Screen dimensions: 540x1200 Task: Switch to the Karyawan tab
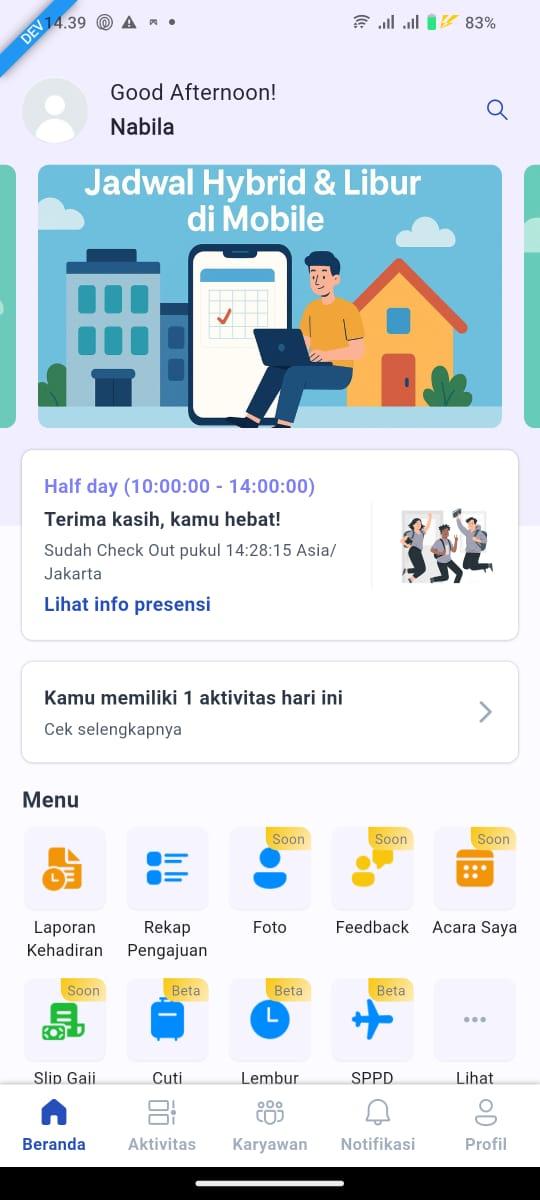[x=270, y=1126]
